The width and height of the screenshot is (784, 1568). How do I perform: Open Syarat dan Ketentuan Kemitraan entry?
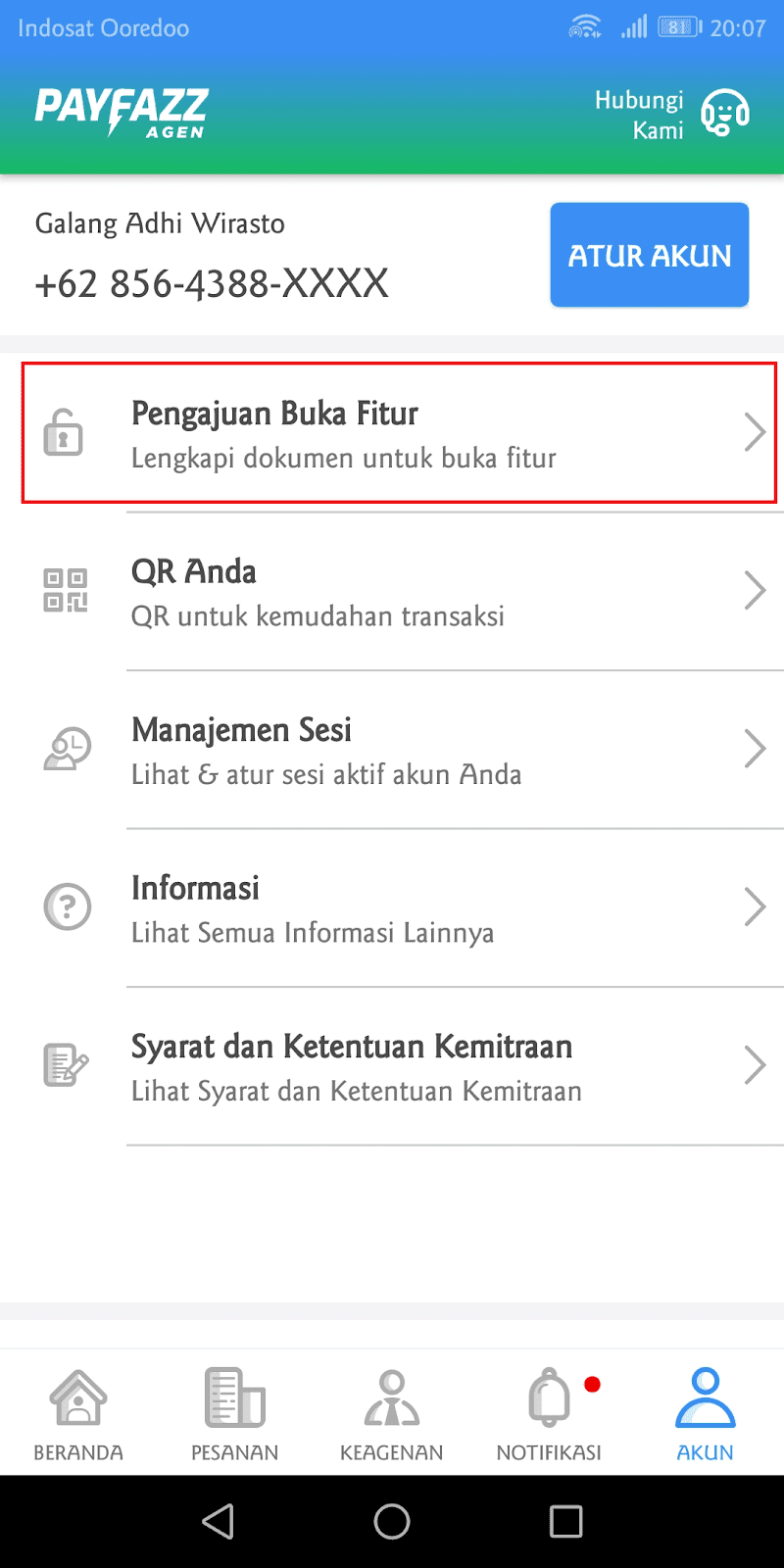tap(392, 1065)
